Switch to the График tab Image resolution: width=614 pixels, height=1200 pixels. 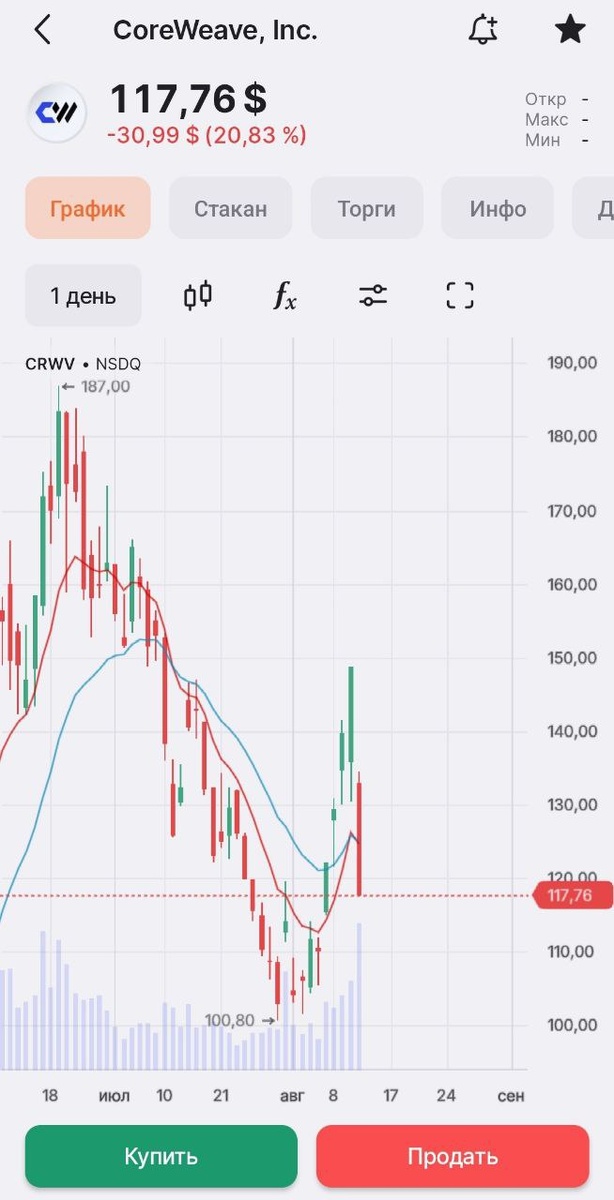tap(88, 208)
